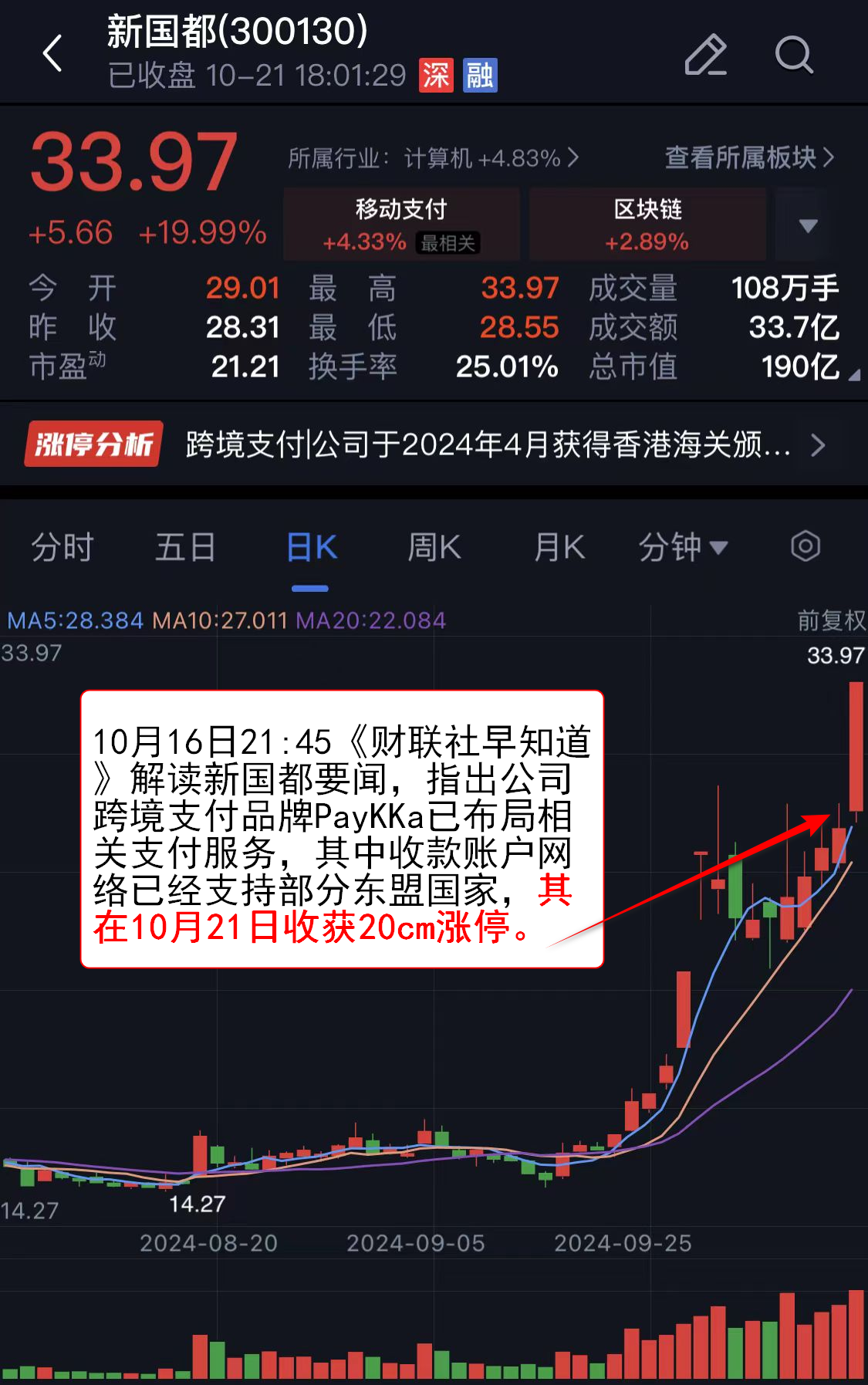Switch to the 周K chart tab
Viewport: 868px width, 1385px height.
[434, 548]
